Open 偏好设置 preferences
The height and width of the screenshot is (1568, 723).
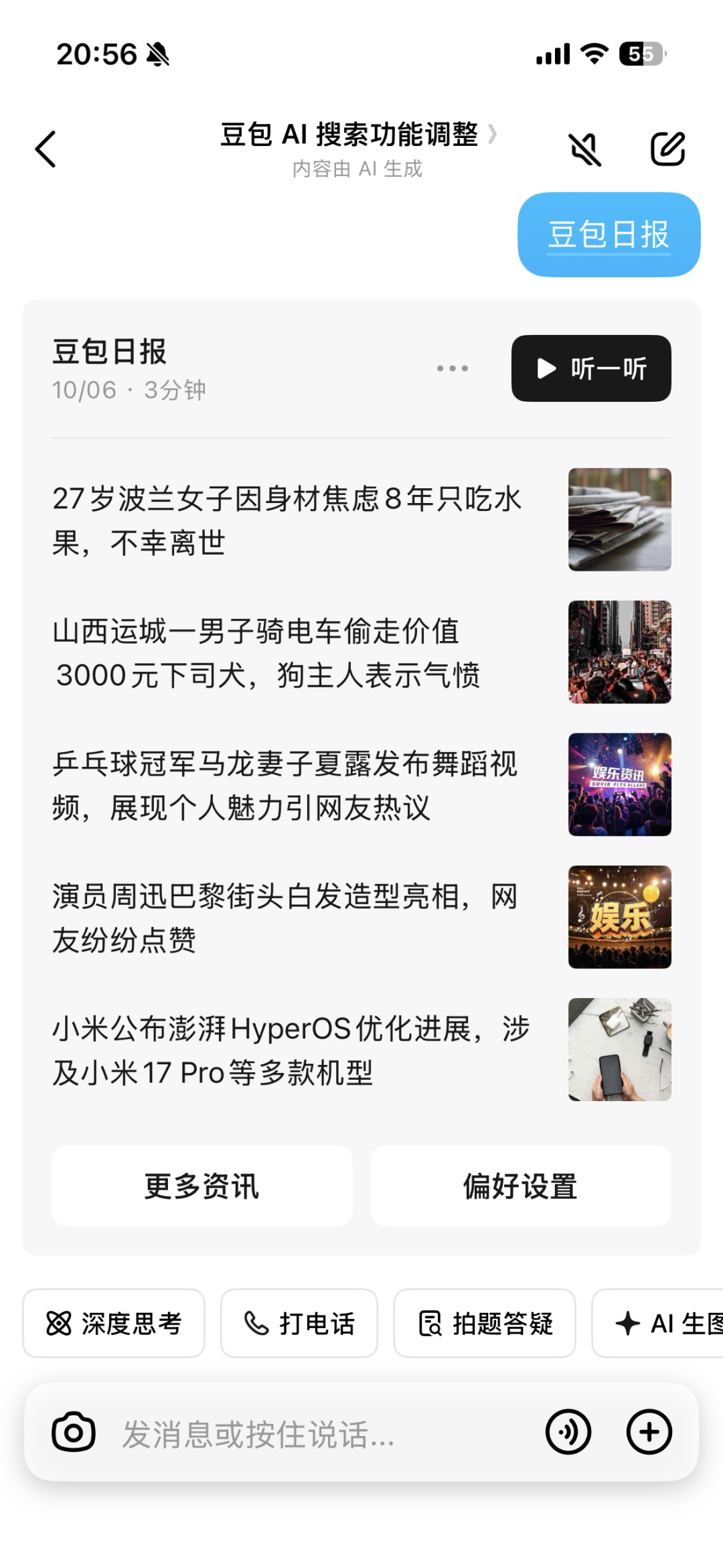[x=521, y=1186]
